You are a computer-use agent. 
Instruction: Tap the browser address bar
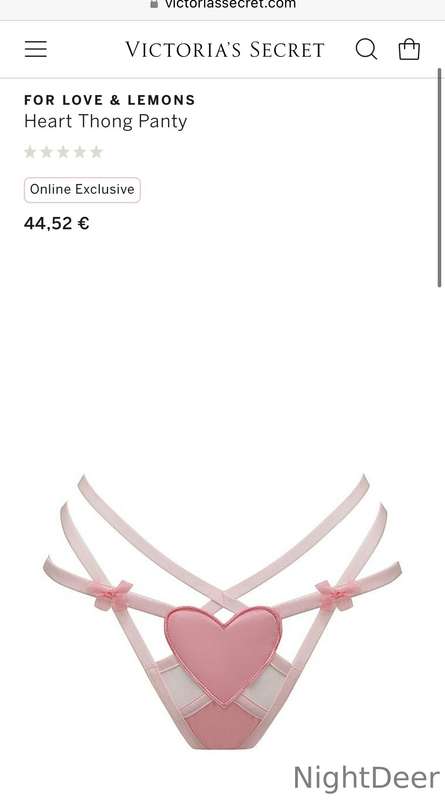point(222,5)
